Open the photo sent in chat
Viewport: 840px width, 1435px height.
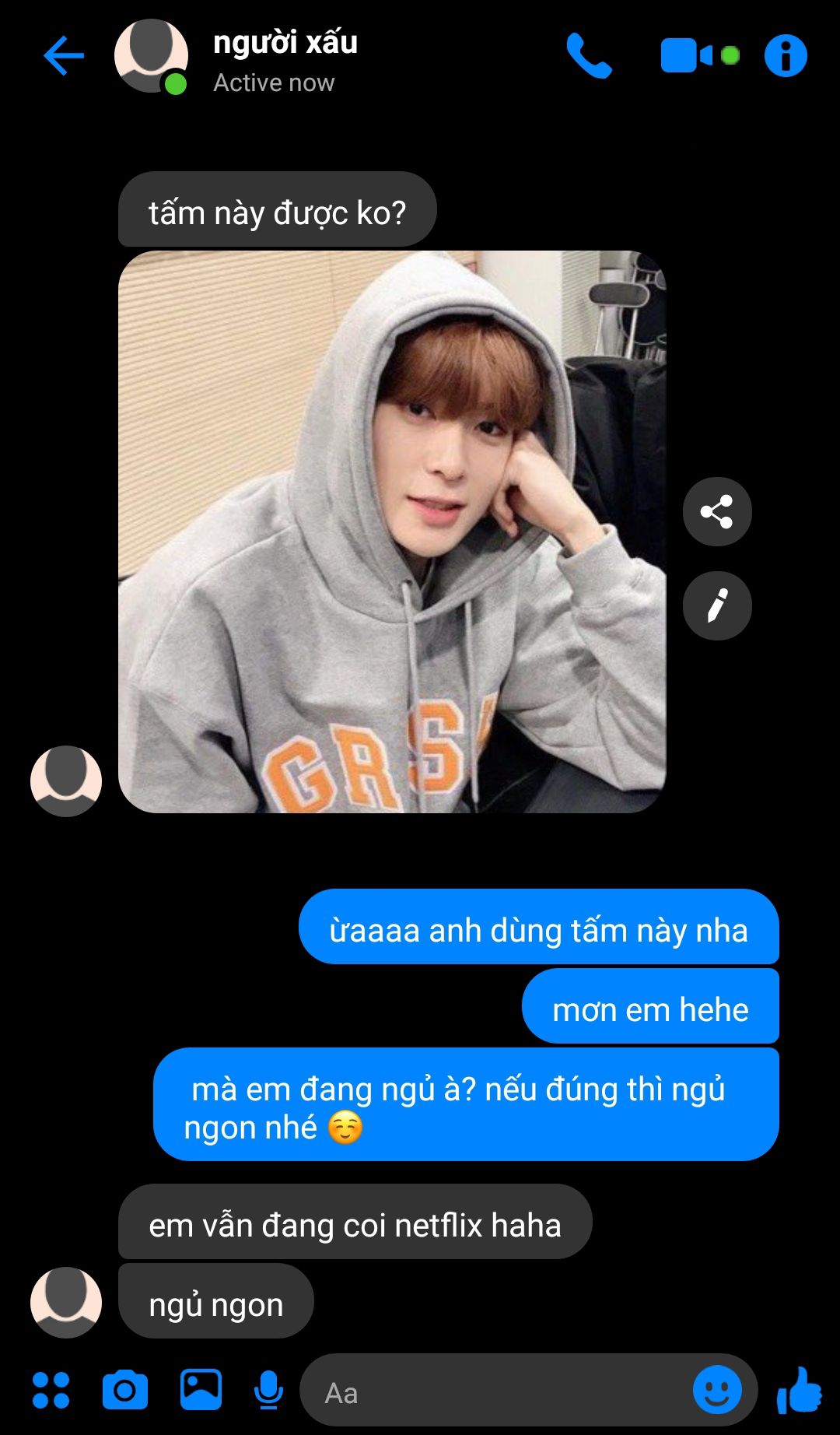point(392,532)
